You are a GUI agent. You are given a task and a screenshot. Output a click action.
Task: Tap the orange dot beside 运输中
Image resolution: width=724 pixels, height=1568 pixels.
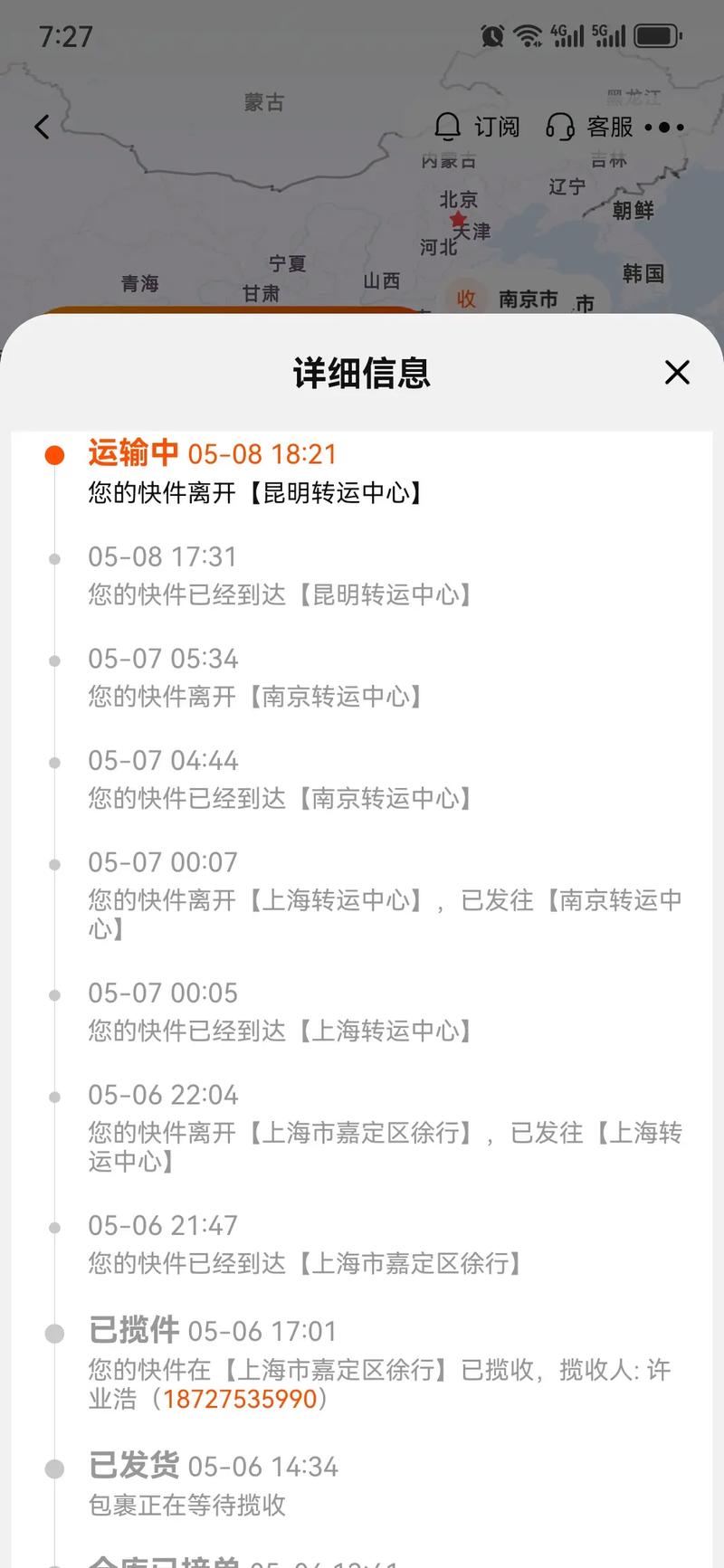[55, 452]
